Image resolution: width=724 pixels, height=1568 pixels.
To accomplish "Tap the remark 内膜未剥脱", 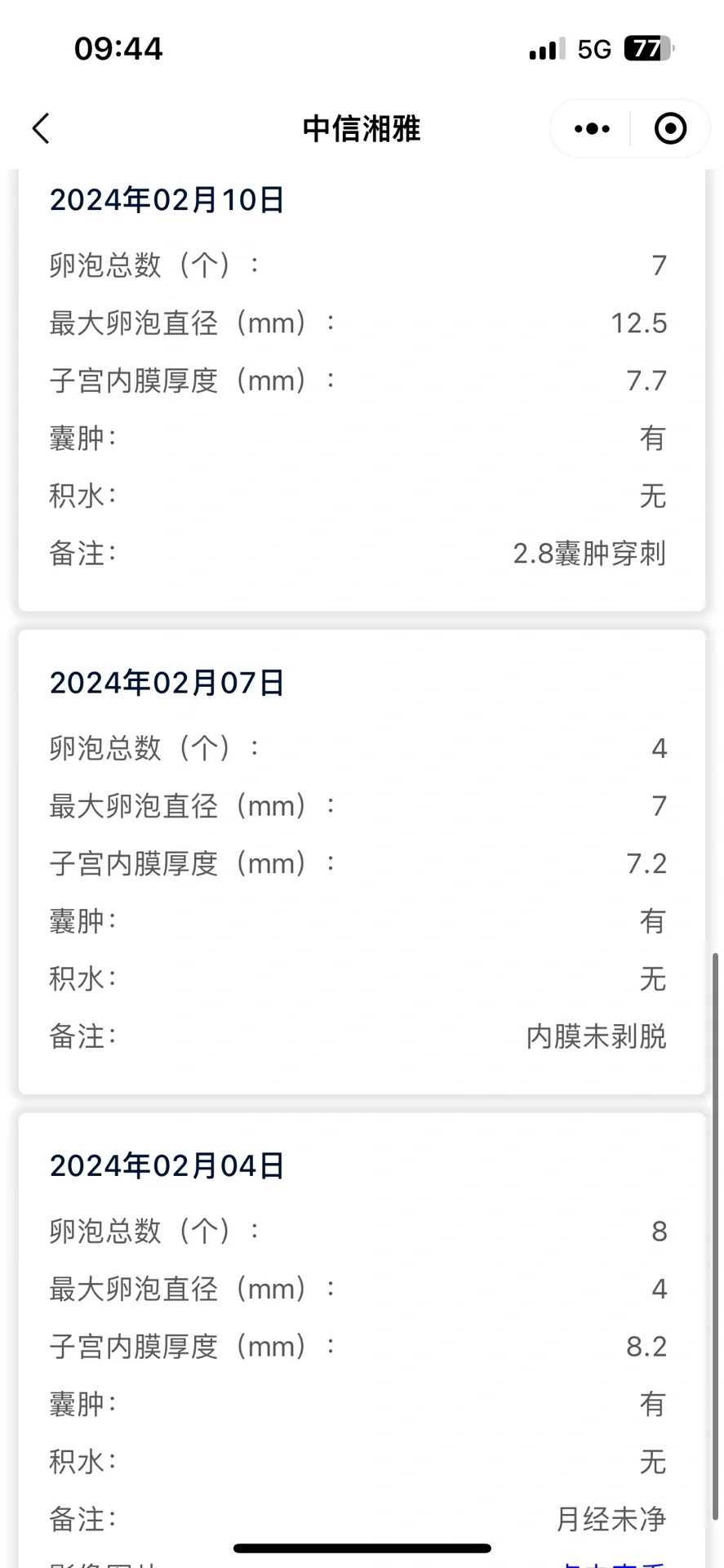I will (595, 1036).
